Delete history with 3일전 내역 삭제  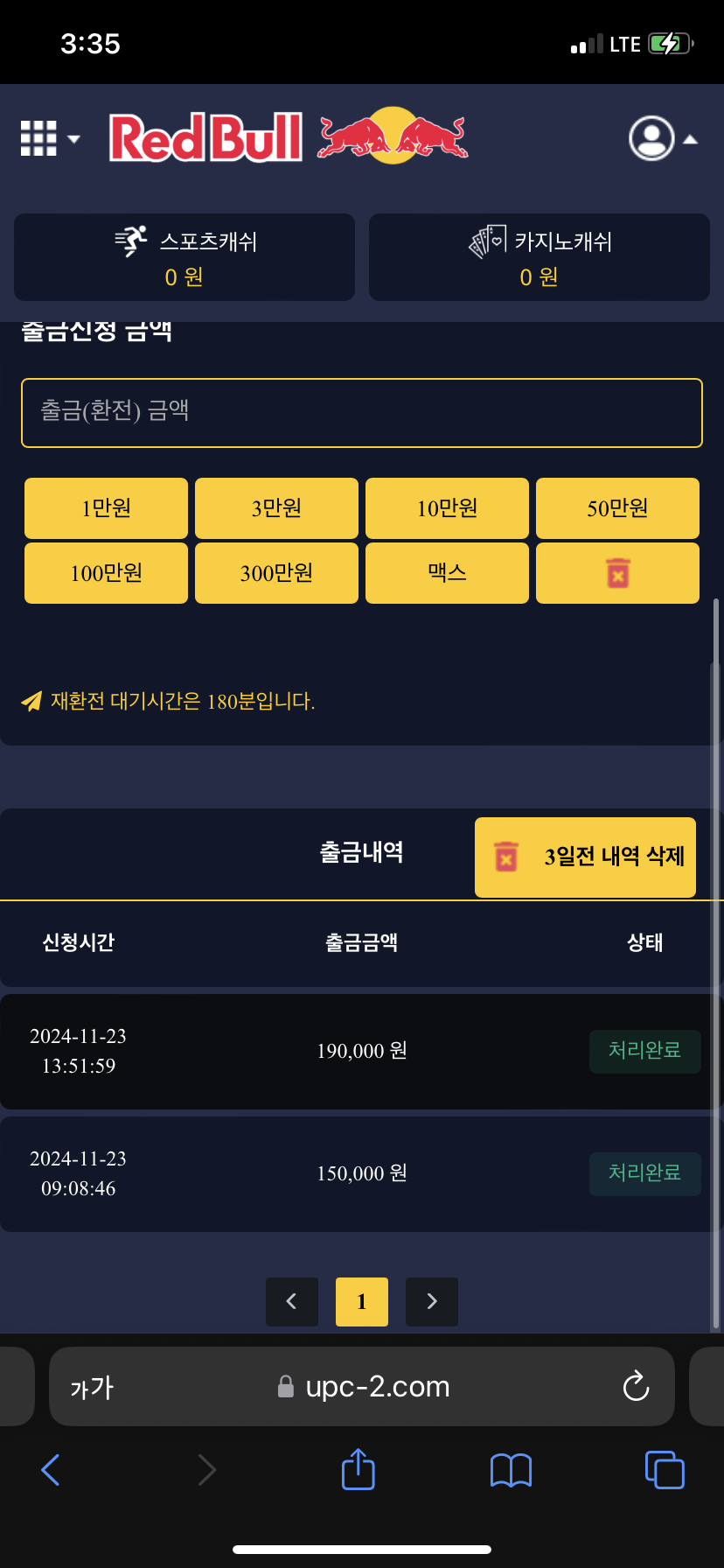(x=585, y=857)
